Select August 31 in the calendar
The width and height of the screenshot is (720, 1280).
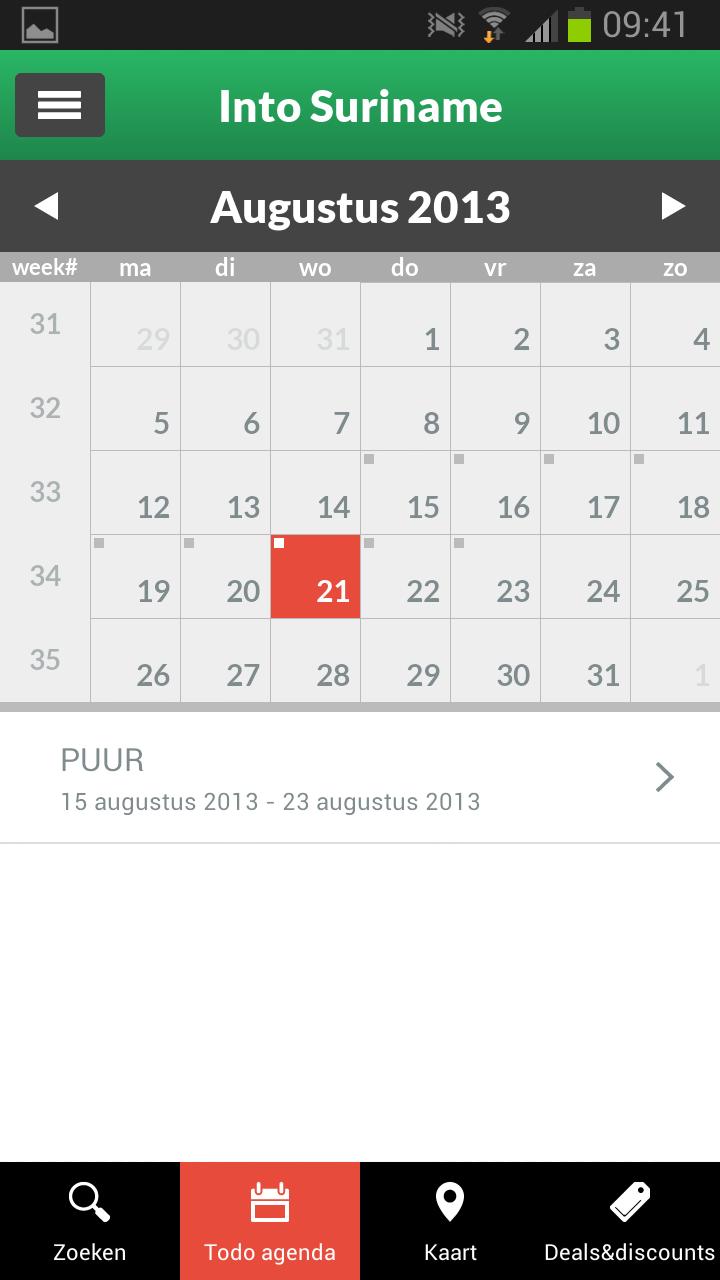[x=585, y=661]
